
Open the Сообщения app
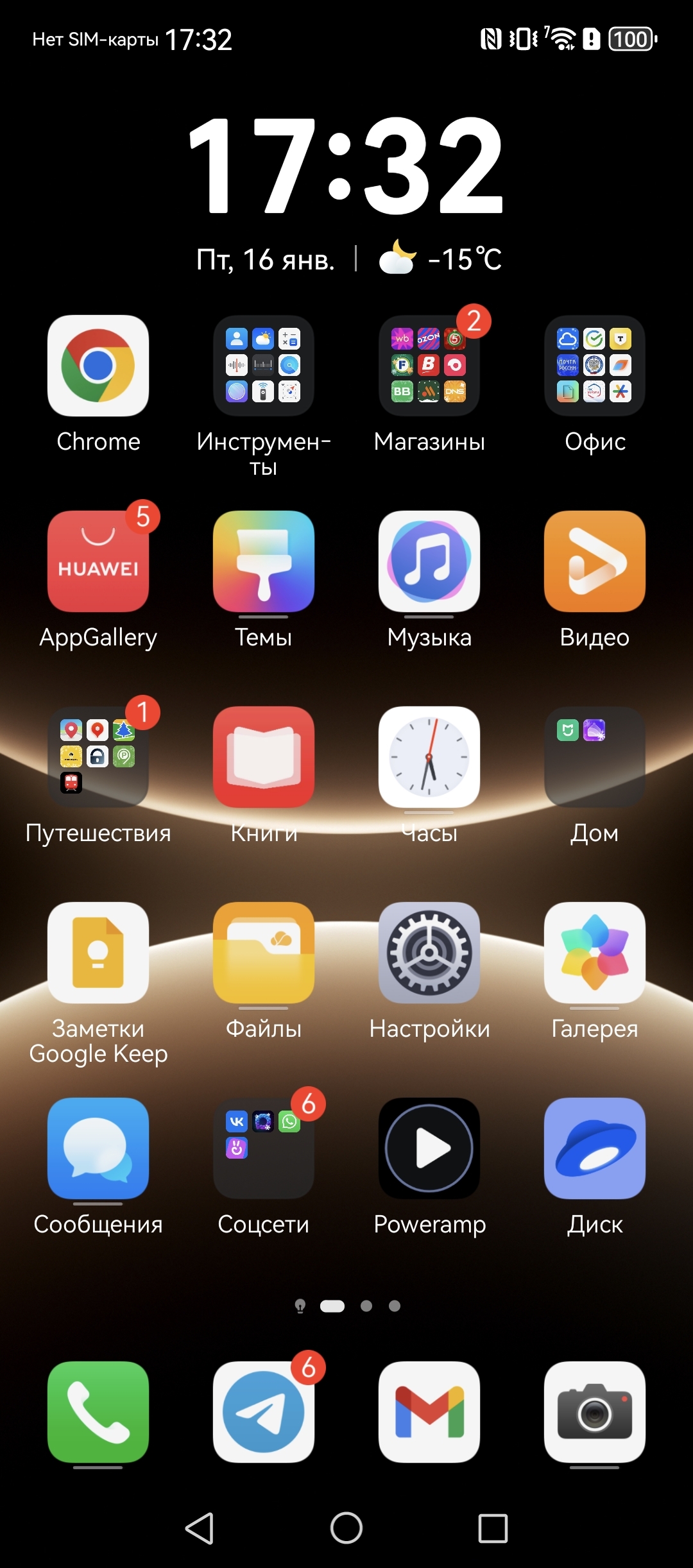click(x=98, y=1148)
